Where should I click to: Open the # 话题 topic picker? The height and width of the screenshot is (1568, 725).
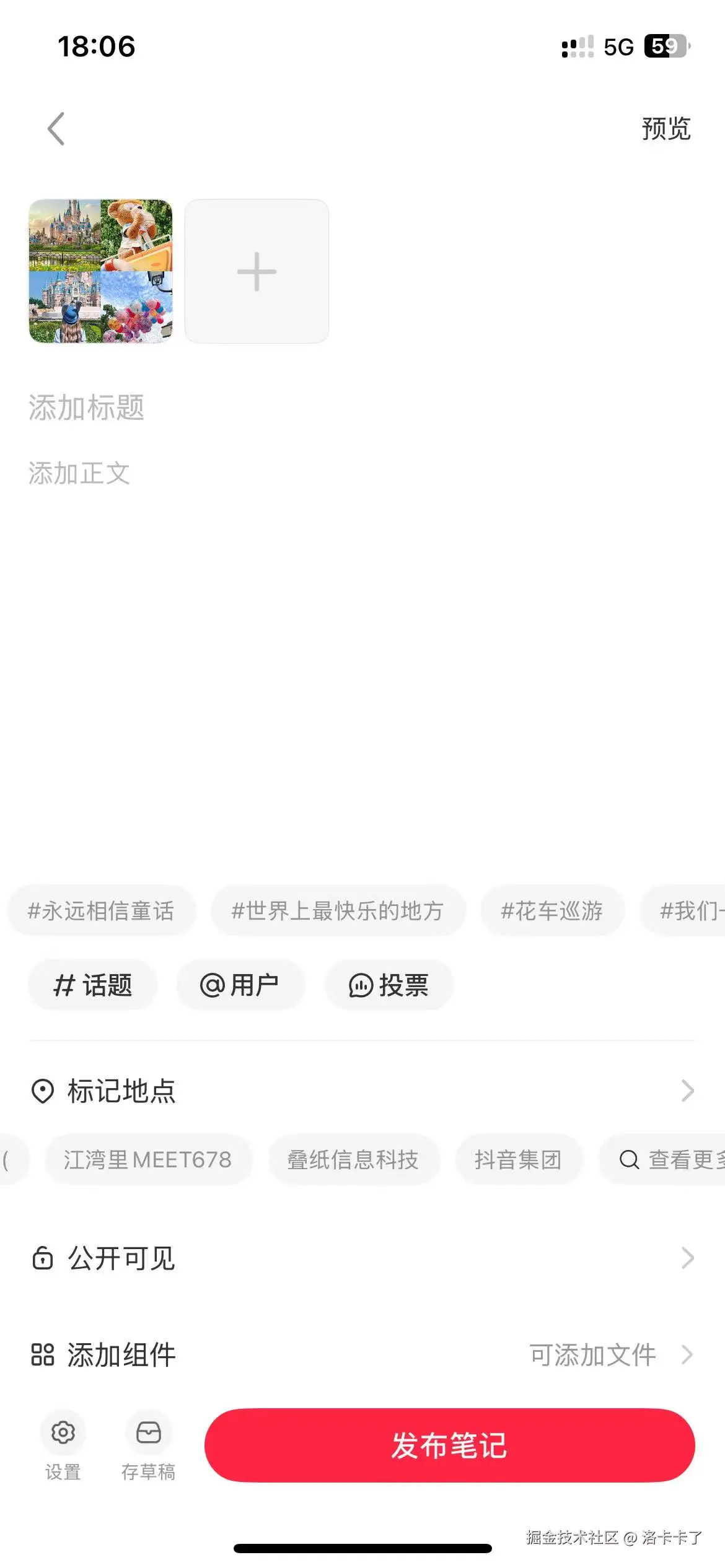(93, 985)
